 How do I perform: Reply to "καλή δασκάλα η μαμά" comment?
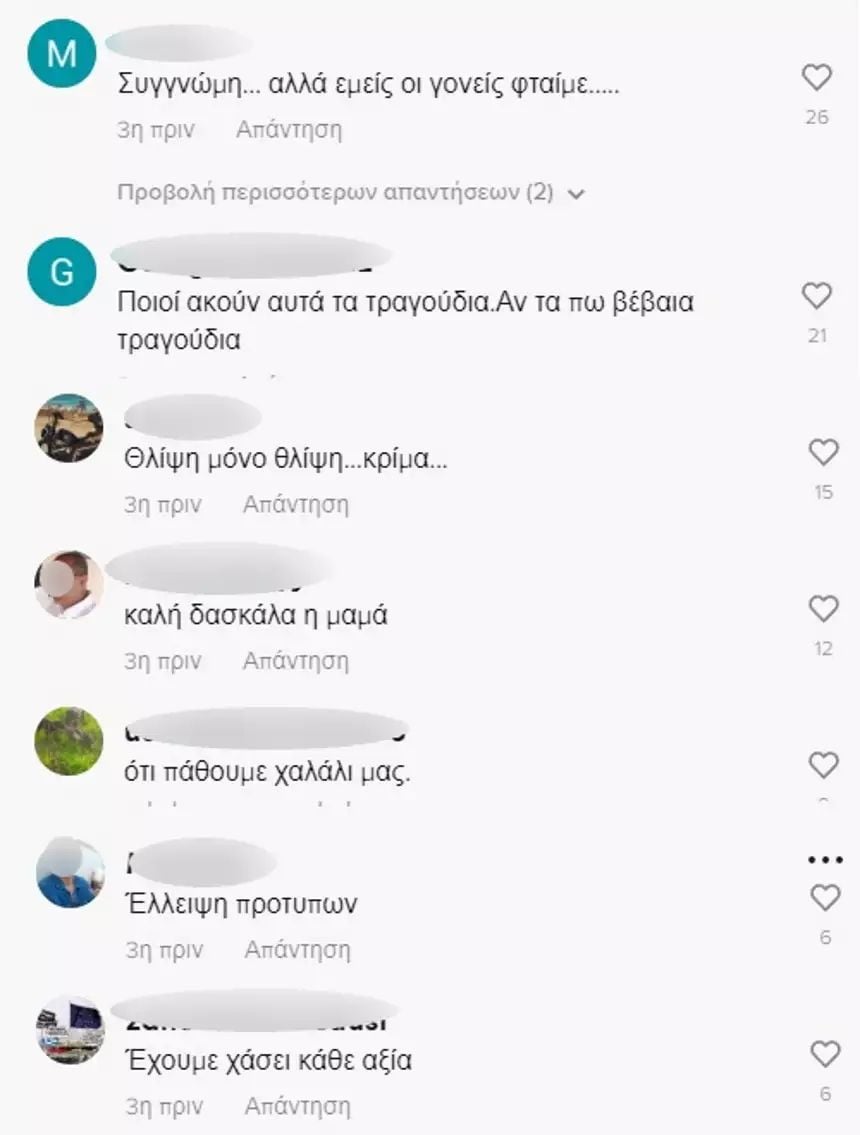coord(296,660)
